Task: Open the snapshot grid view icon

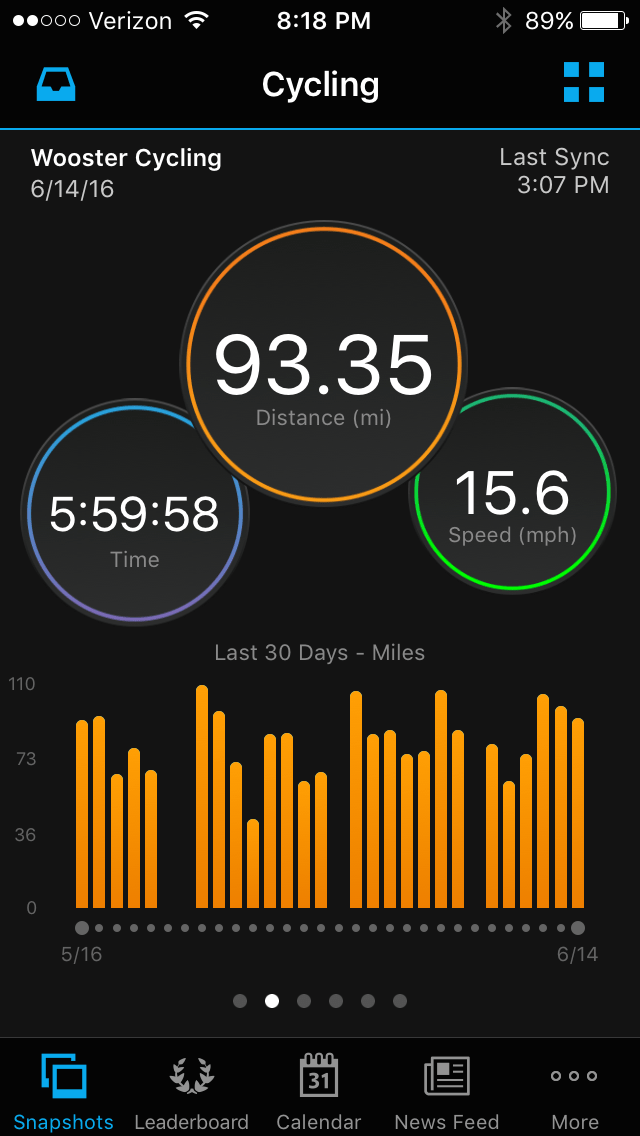Action: click(584, 83)
